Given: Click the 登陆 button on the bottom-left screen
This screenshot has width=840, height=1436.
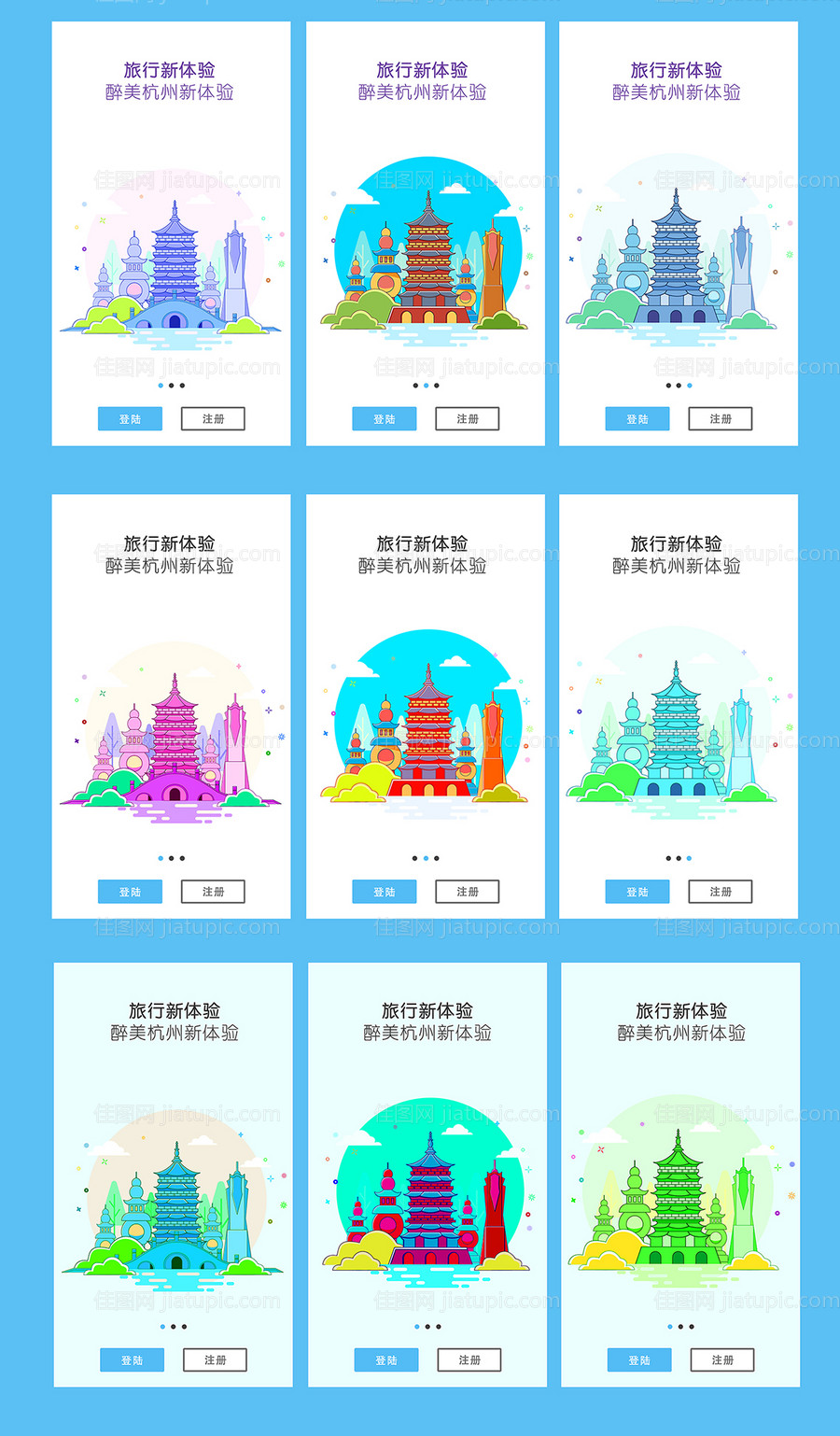Looking at the screenshot, I should point(132,1359).
